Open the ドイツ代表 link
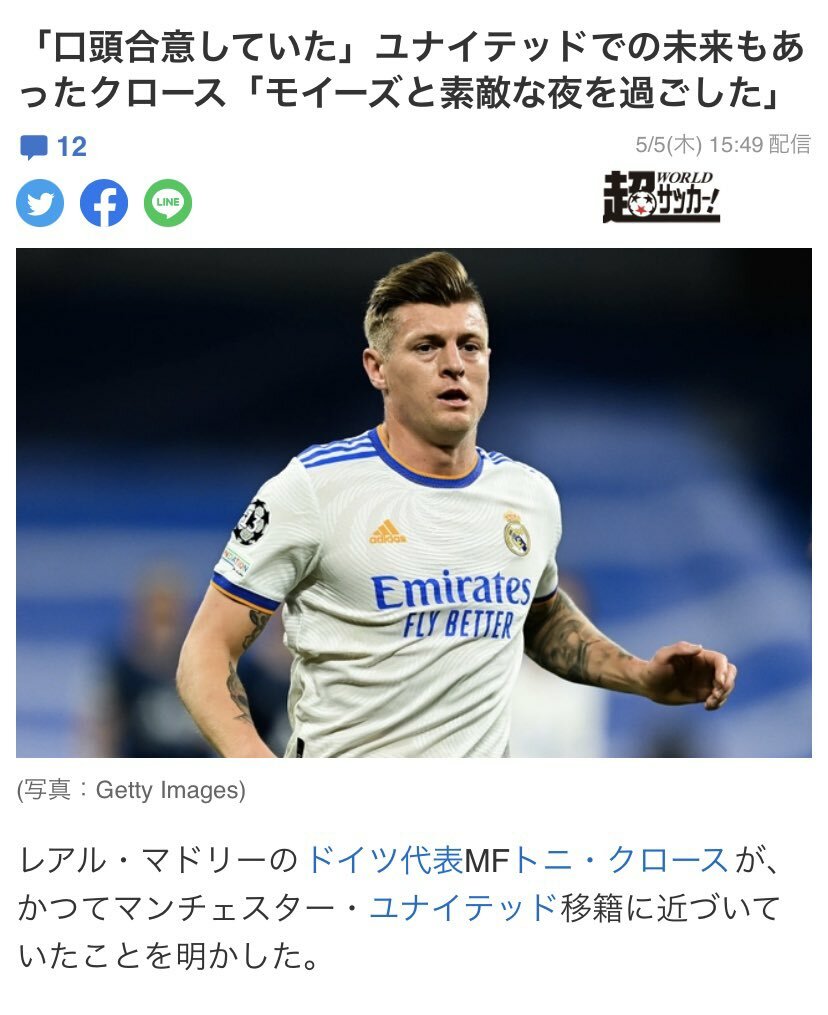Image resolution: width=828 pixels, height=1015 pixels. point(383,860)
